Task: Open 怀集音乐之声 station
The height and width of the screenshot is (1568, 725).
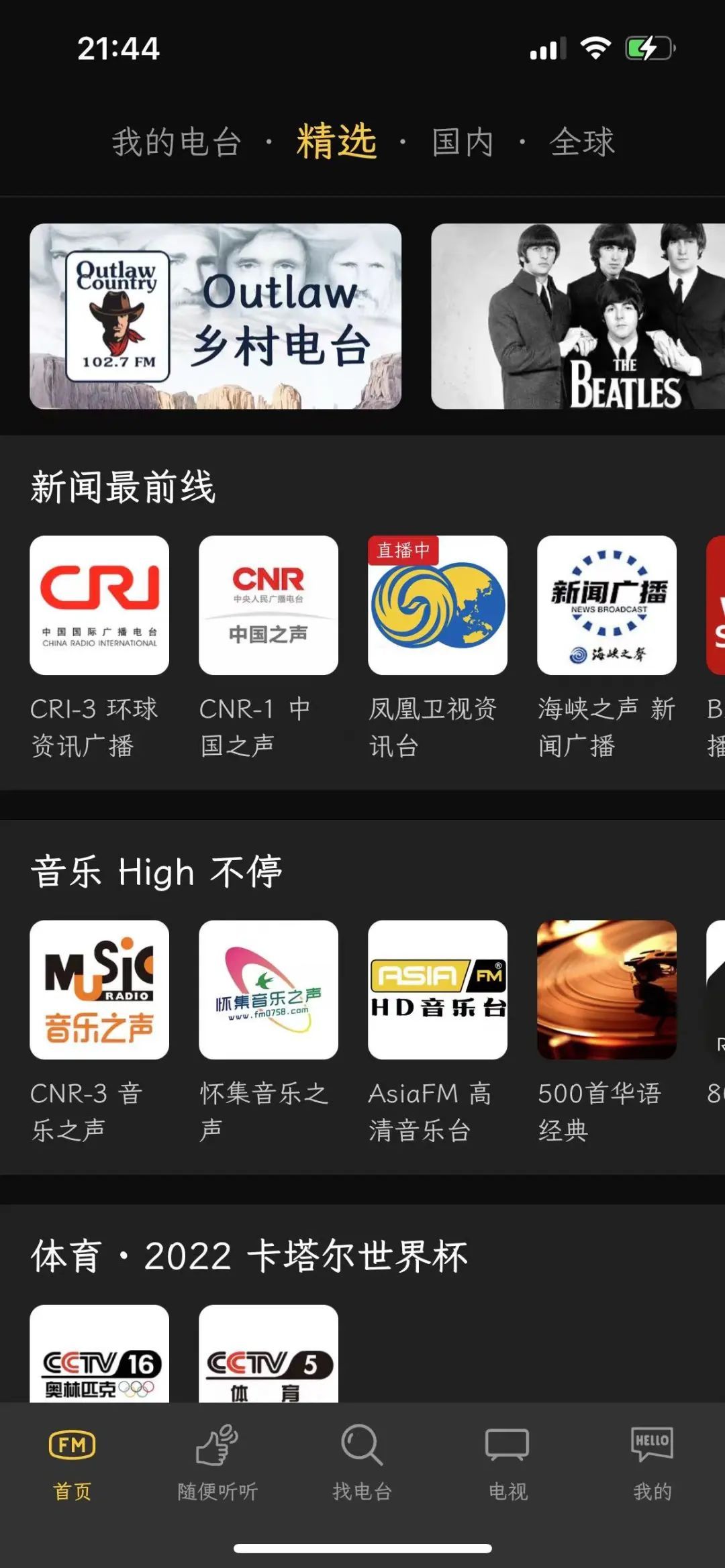Action: 269,991
